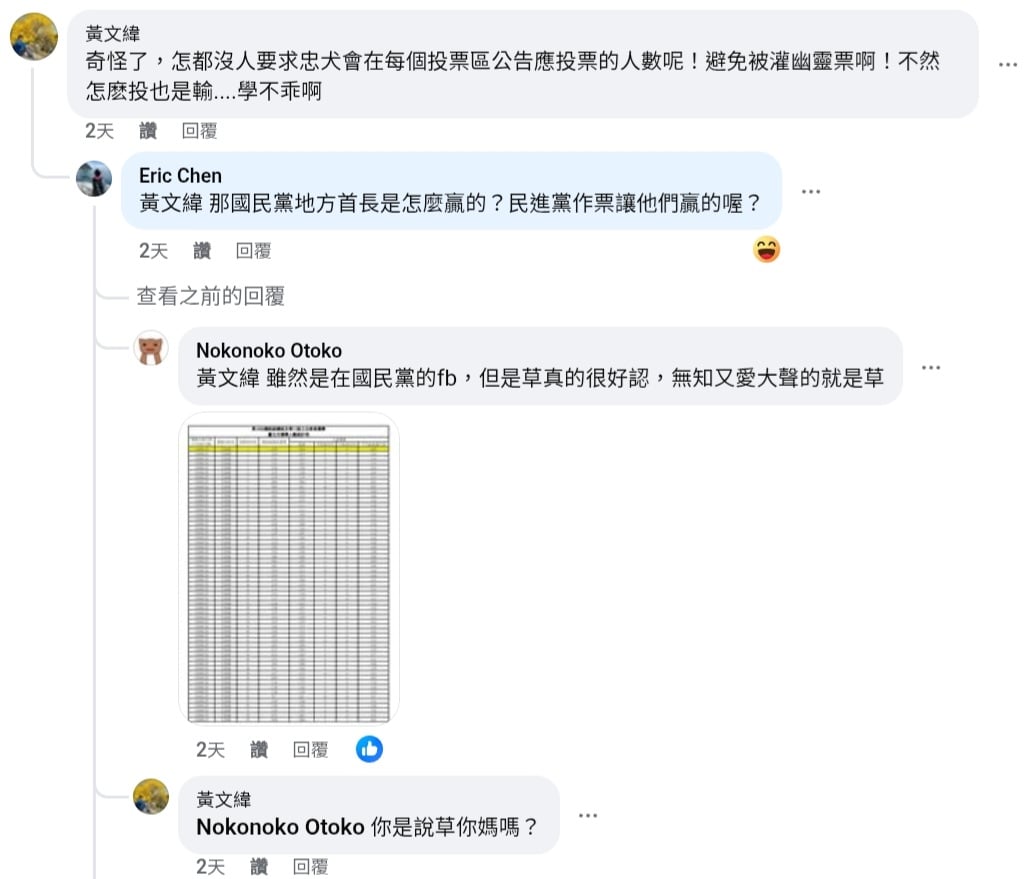Open the table image in Nokonoko Otoko's comment
This screenshot has height=879, width=1029.
(x=288, y=568)
